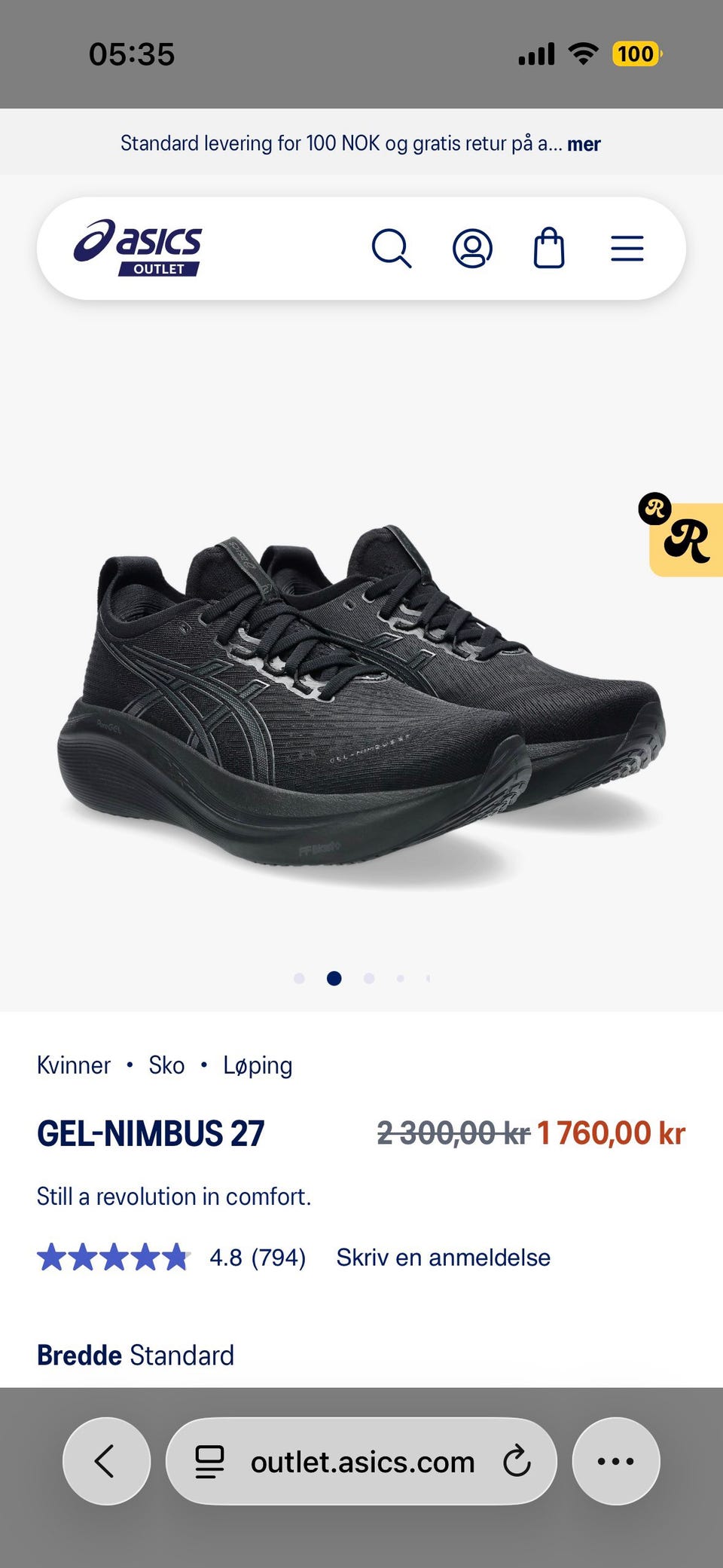Go to the Kvinner breadcrumb
This screenshot has height=1568, width=723.
pos(74,1065)
